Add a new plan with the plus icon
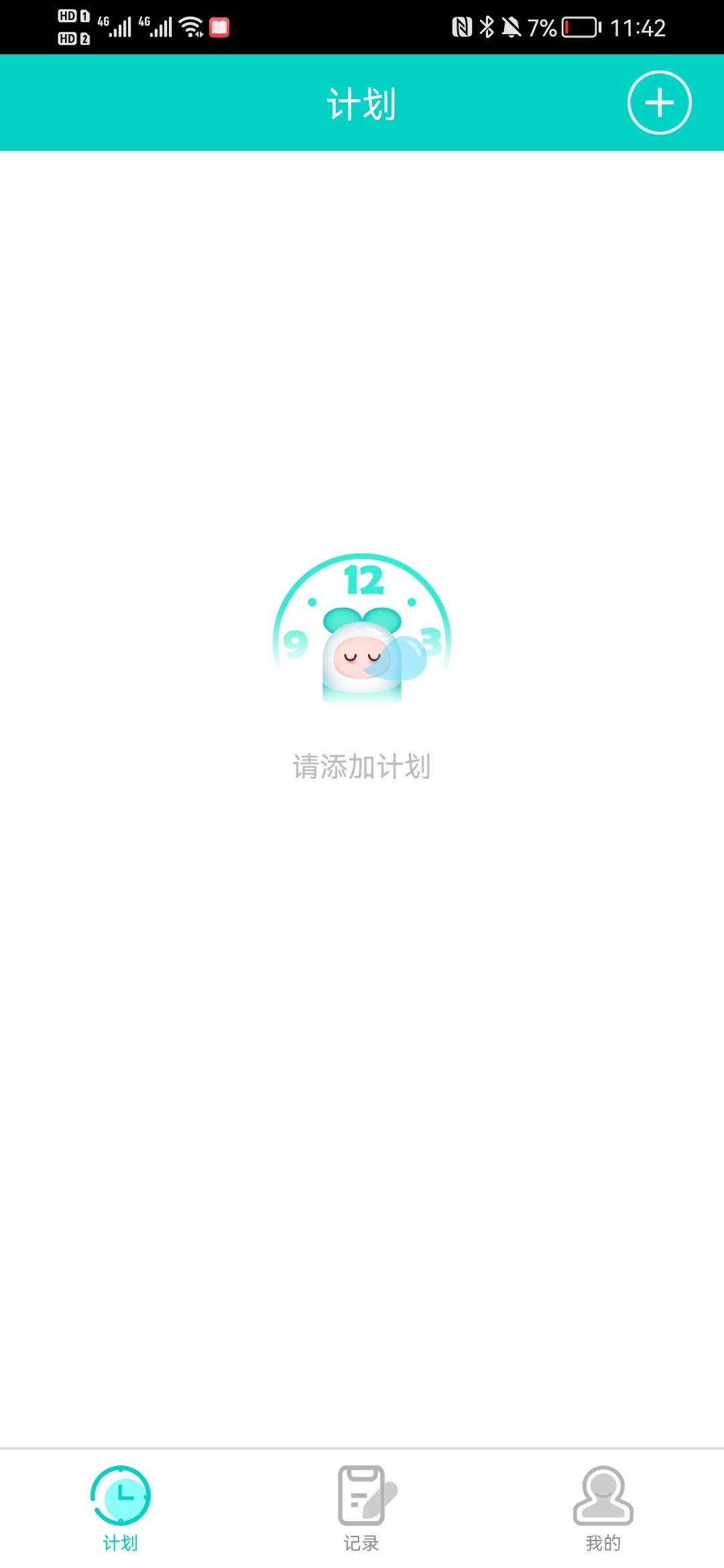Viewport: 724px width, 1568px height. click(659, 103)
